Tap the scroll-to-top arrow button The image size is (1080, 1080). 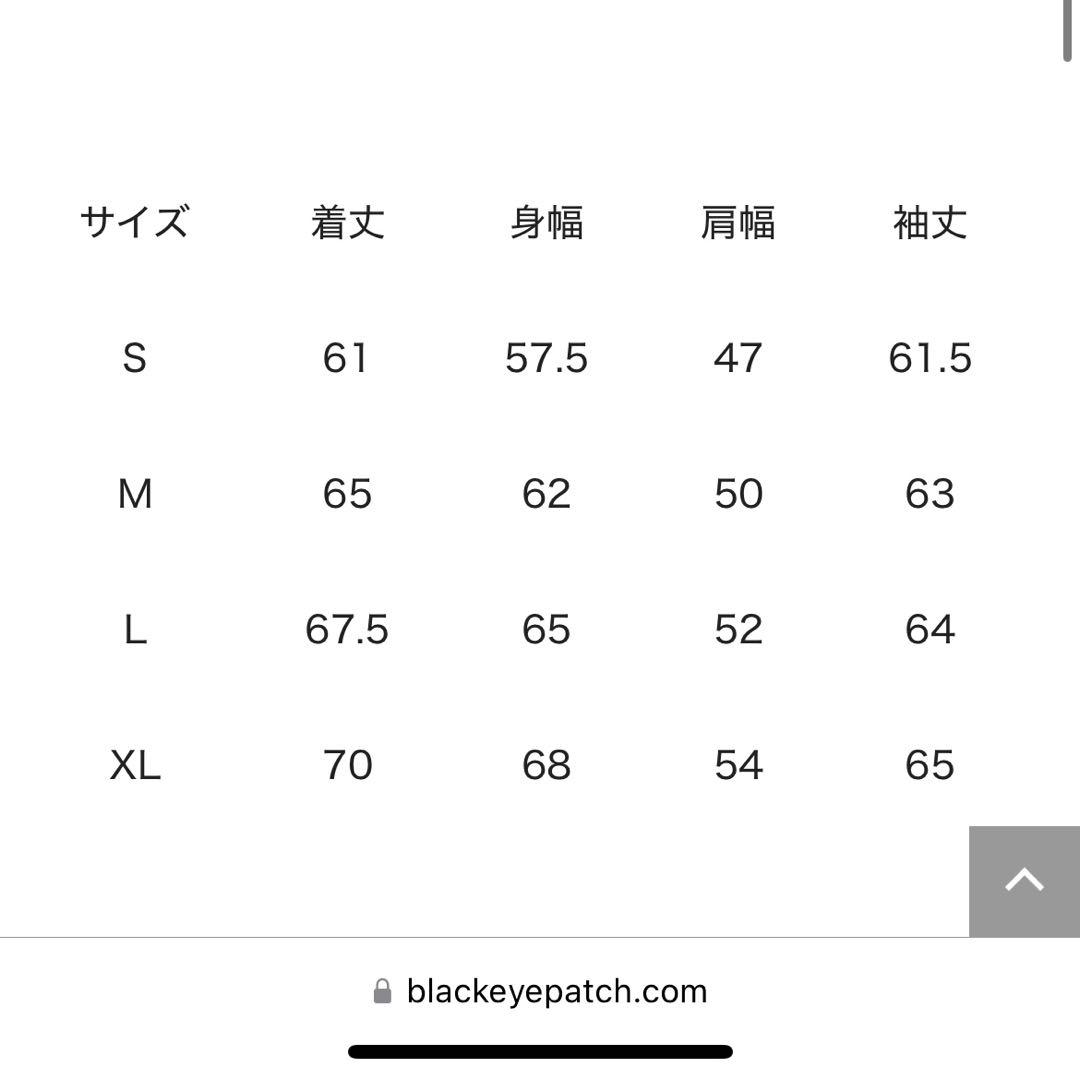coord(1024,881)
